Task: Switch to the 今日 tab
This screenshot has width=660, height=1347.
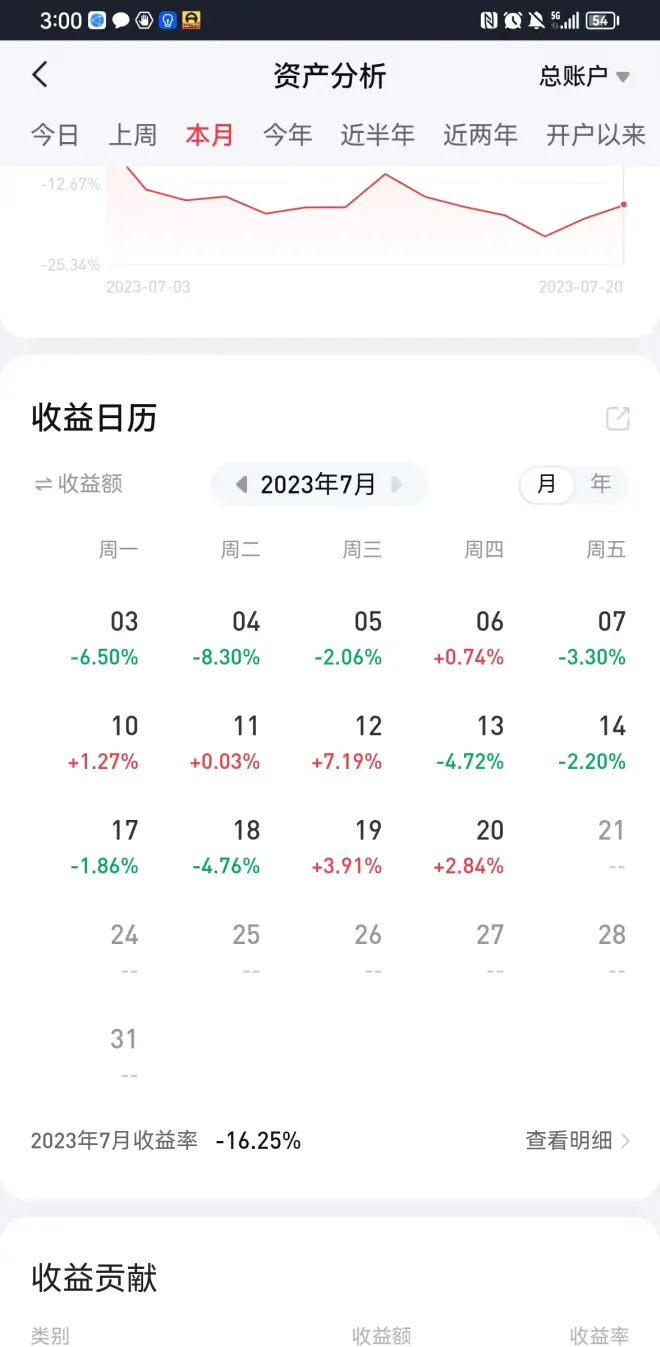Action: 54,135
